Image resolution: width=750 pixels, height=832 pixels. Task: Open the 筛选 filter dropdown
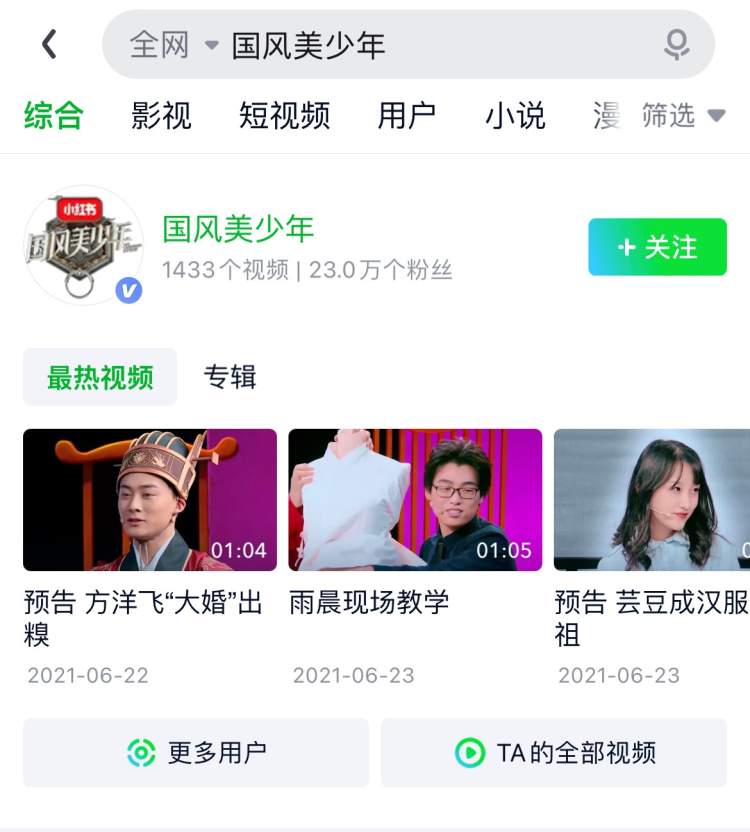[x=683, y=116]
